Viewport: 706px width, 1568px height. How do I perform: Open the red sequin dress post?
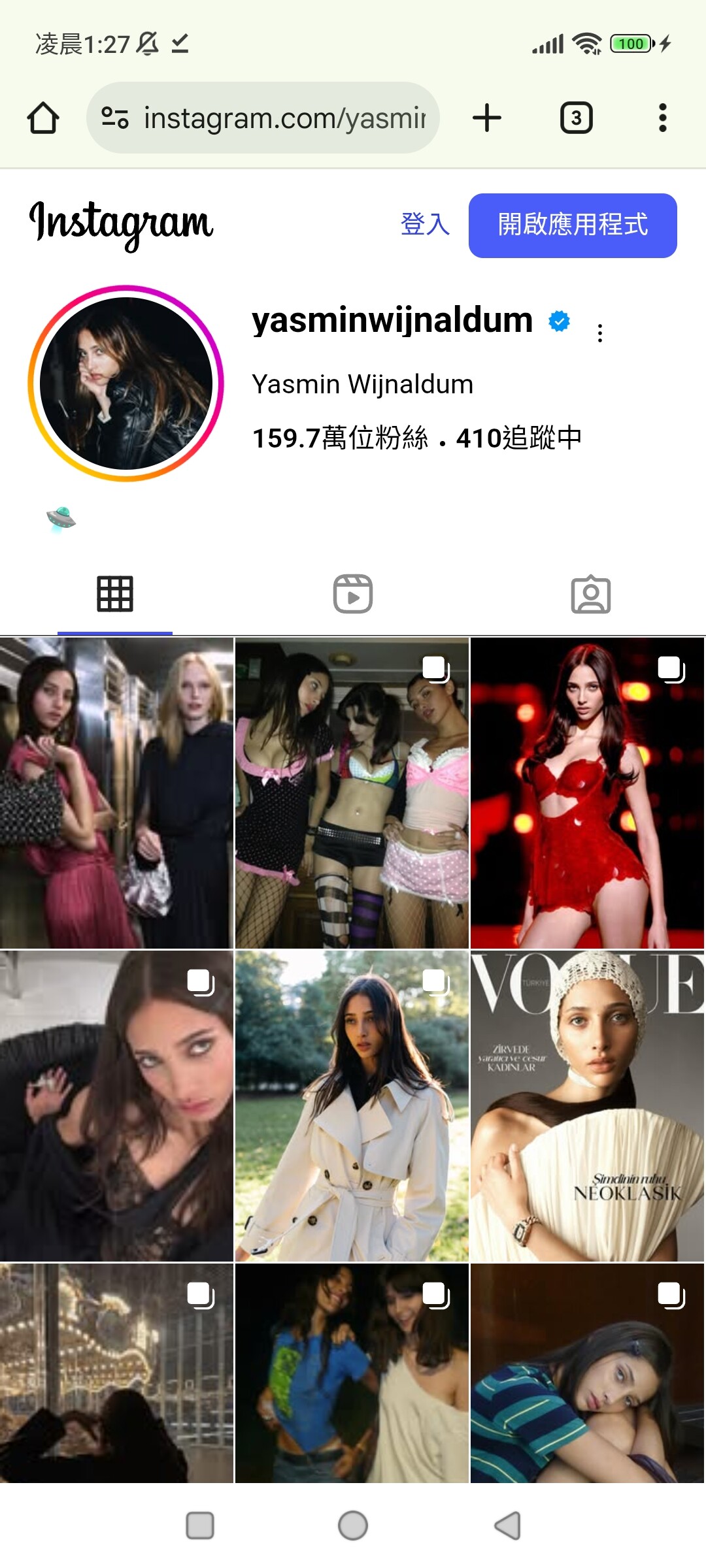587,792
